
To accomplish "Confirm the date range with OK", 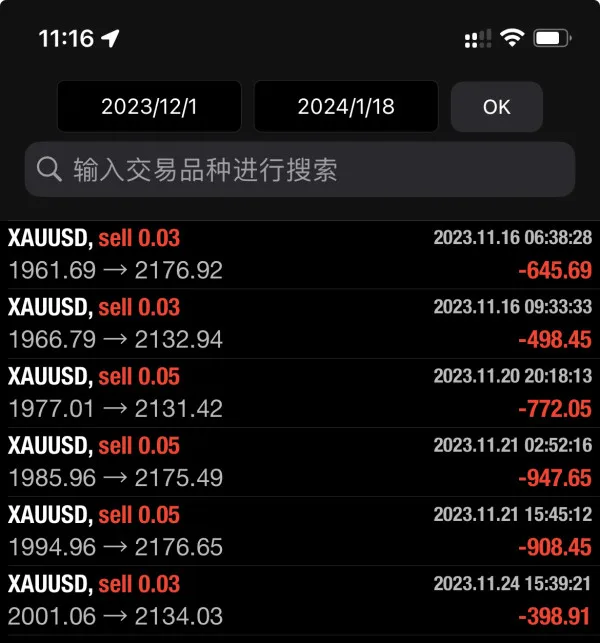I will (x=496, y=107).
